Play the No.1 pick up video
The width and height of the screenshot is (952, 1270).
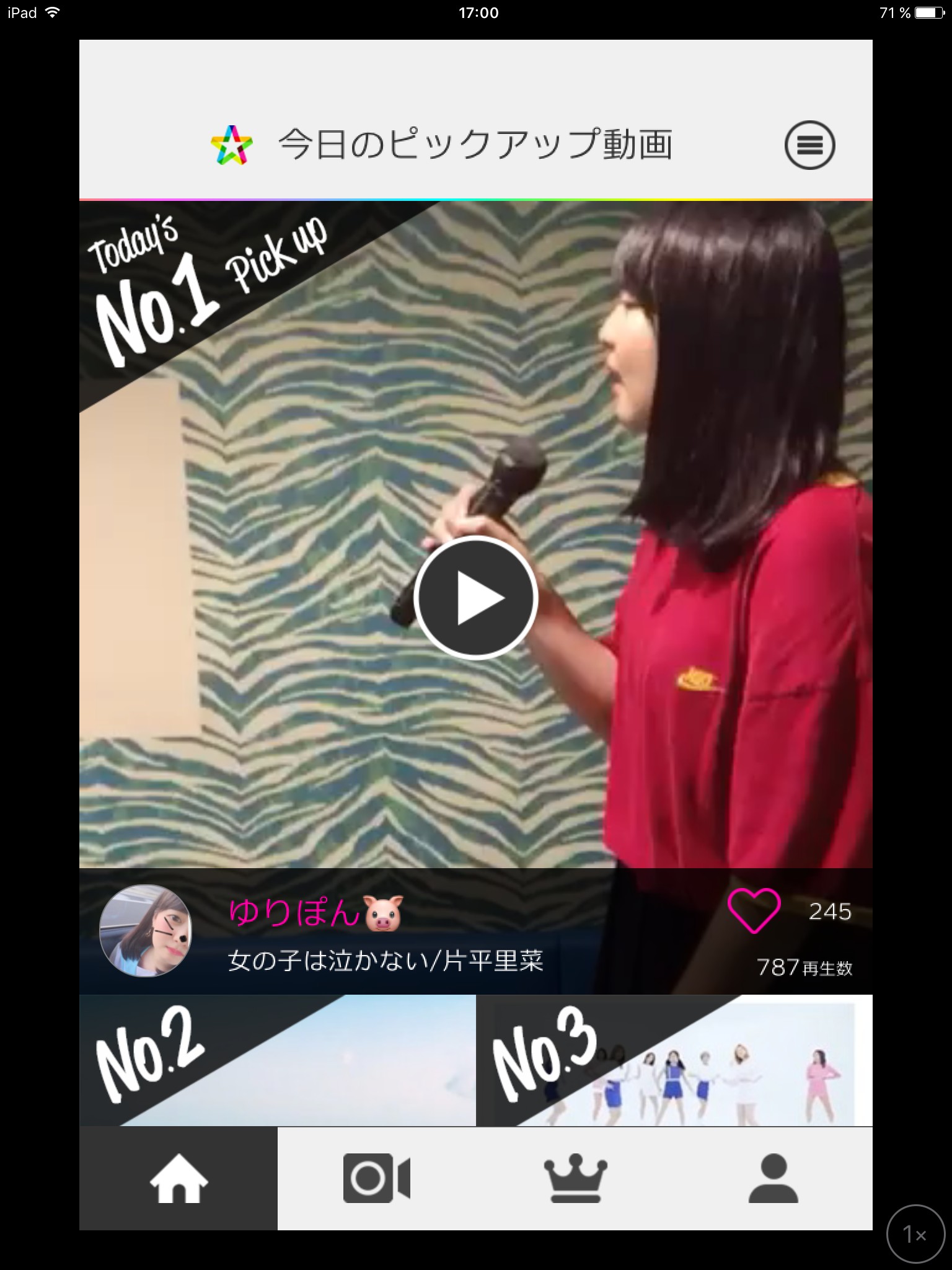tap(475, 598)
